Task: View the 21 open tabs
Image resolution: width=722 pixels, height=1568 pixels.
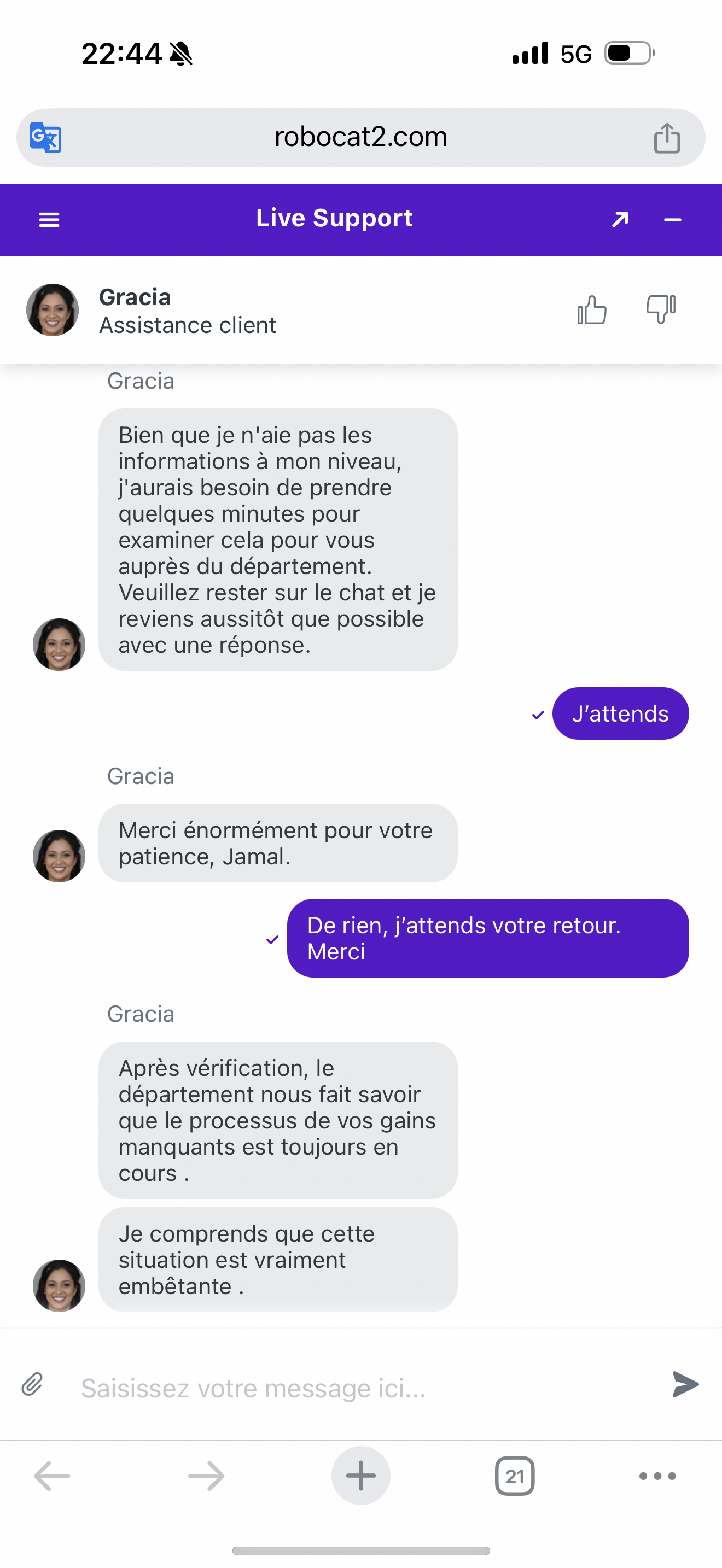Action: point(514,1476)
